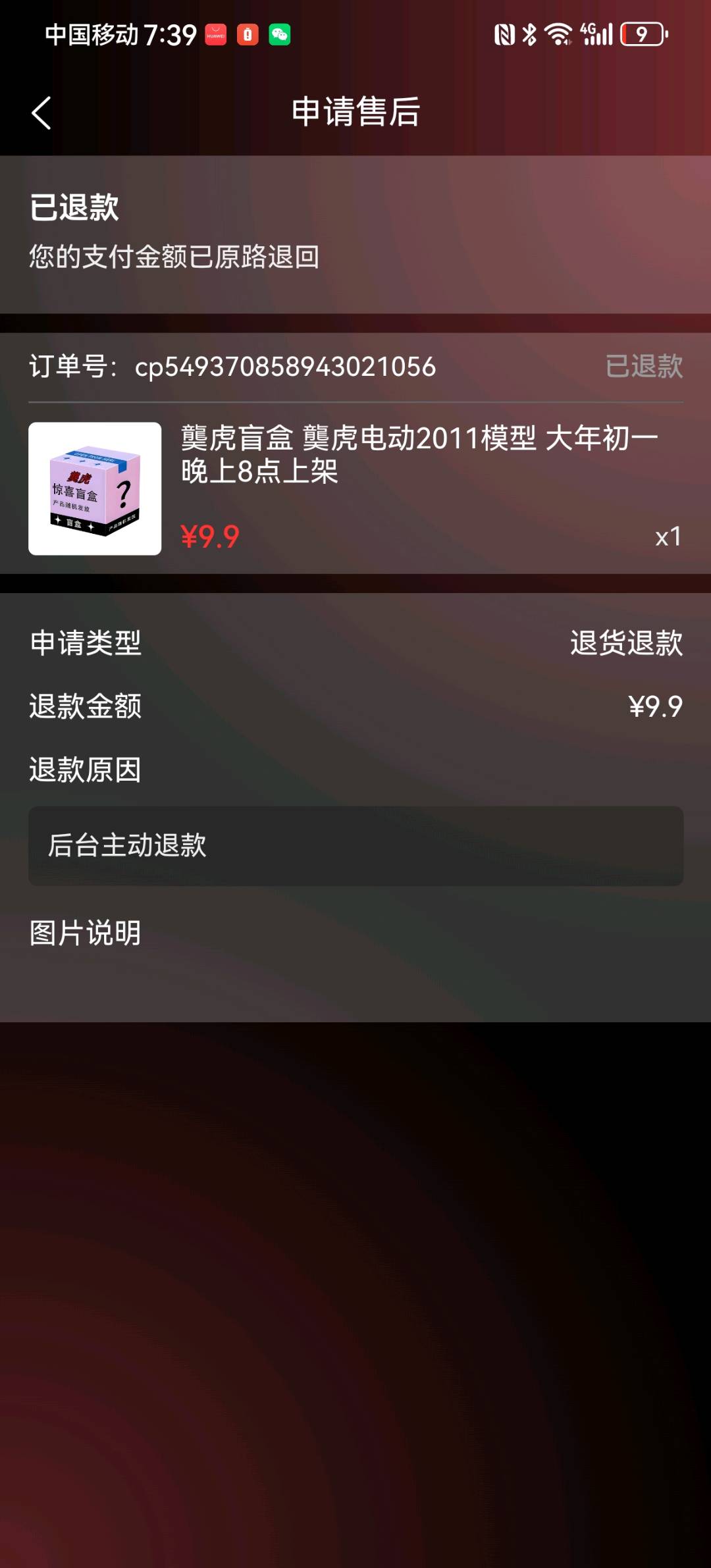Image resolution: width=711 pixels, height=1568 pixels.
Task: Tap the refund amount ¥9.9
Action: tap(654, 706)
